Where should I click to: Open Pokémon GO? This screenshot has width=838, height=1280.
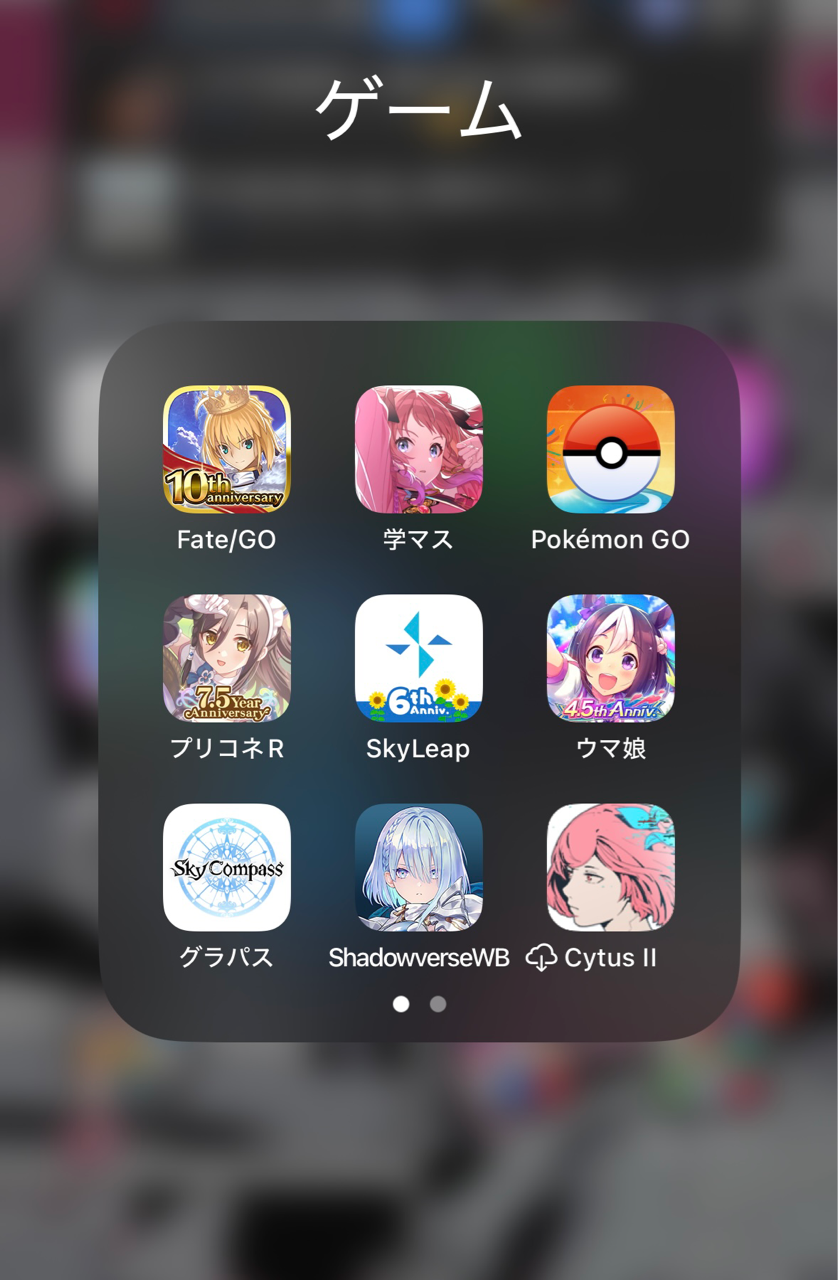pos(611,449)
